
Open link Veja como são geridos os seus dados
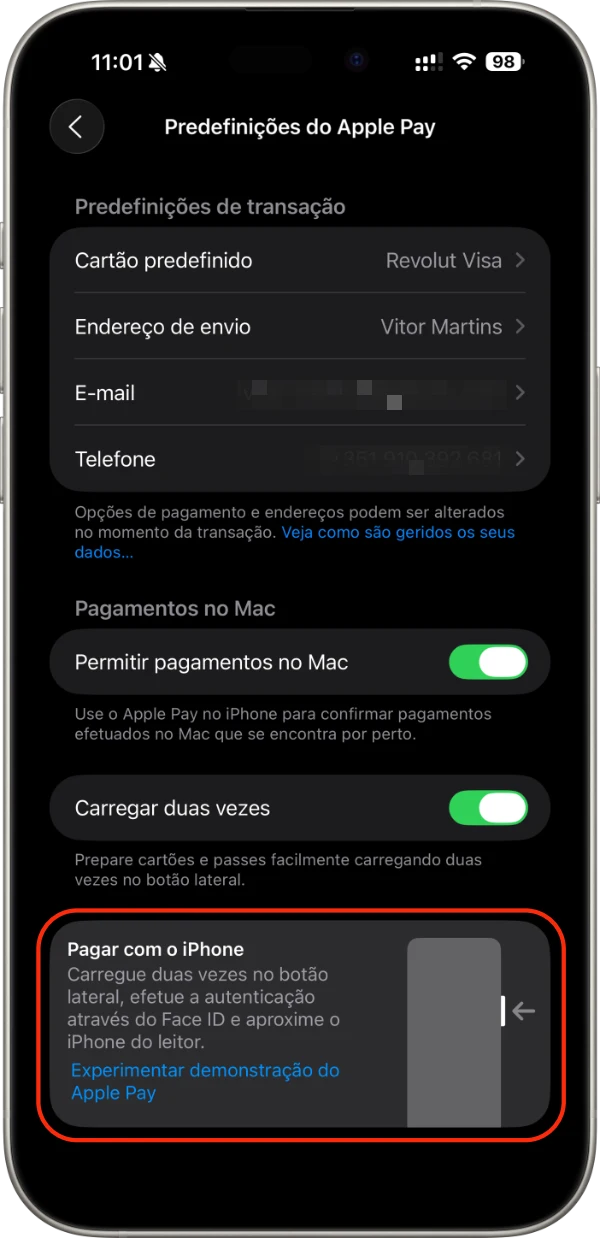click(x=397, y=533)
